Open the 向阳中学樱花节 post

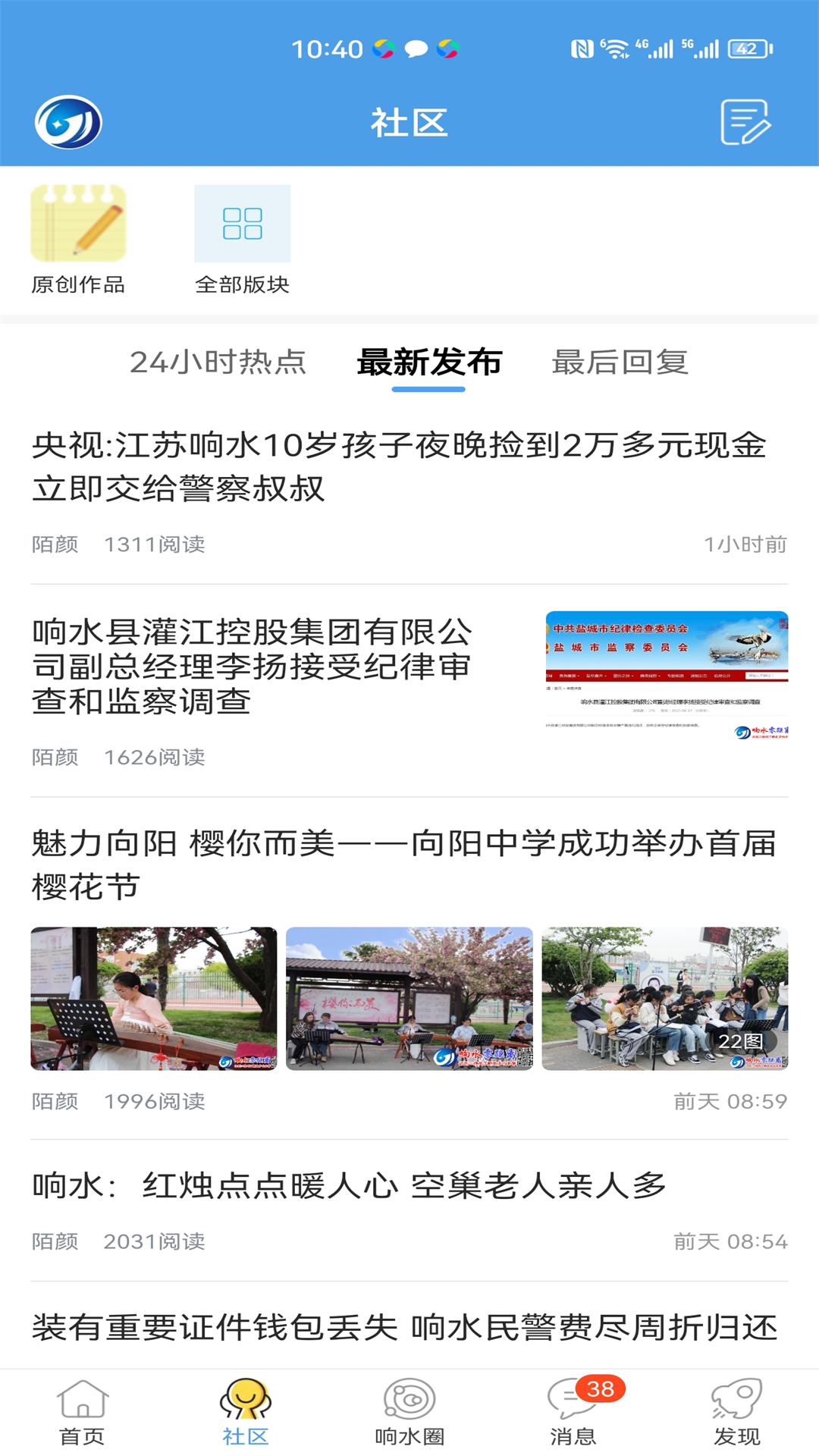pyautogui.click(x=403, y=864)
